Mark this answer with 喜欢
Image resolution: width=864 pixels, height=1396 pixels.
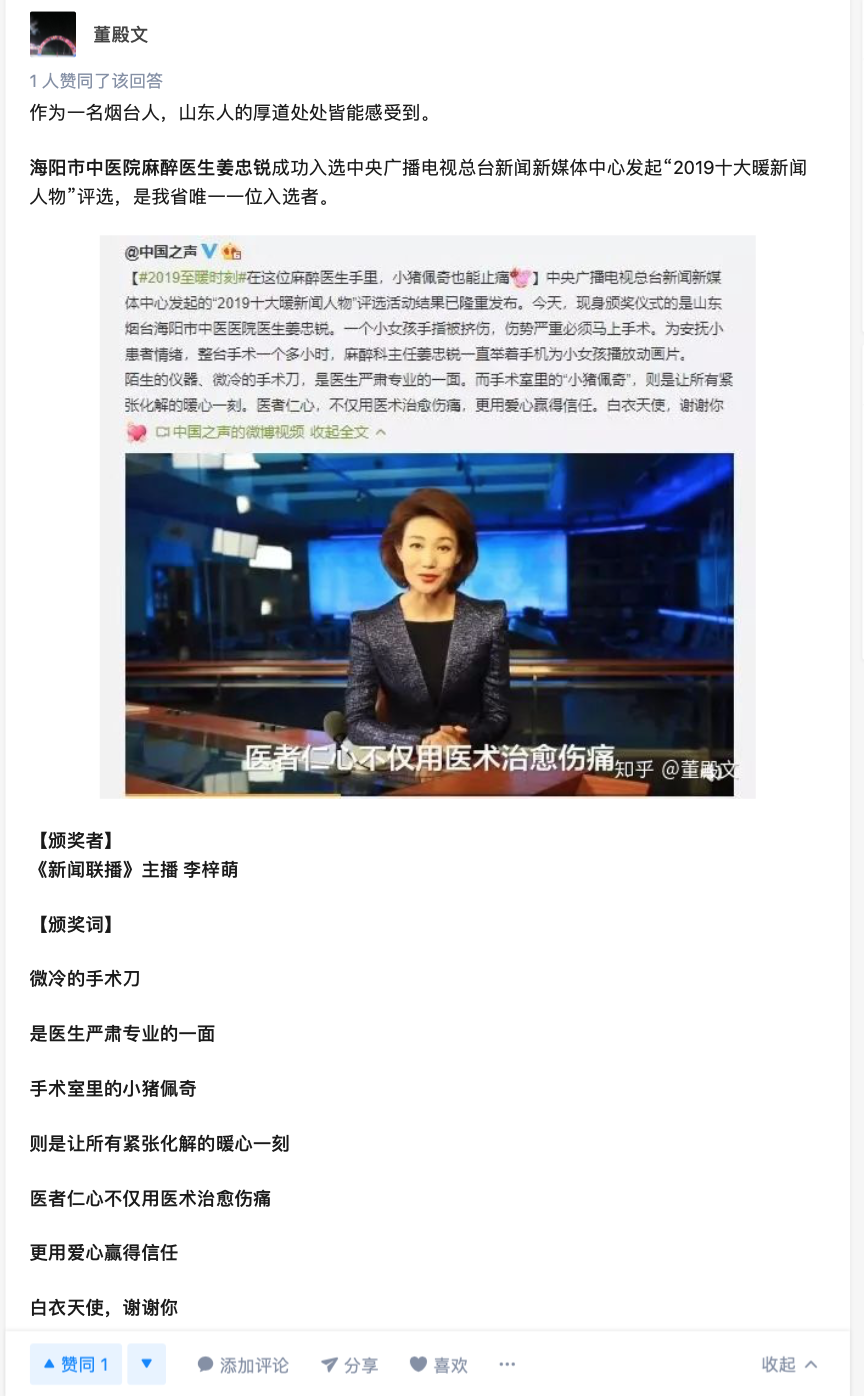439,1365
